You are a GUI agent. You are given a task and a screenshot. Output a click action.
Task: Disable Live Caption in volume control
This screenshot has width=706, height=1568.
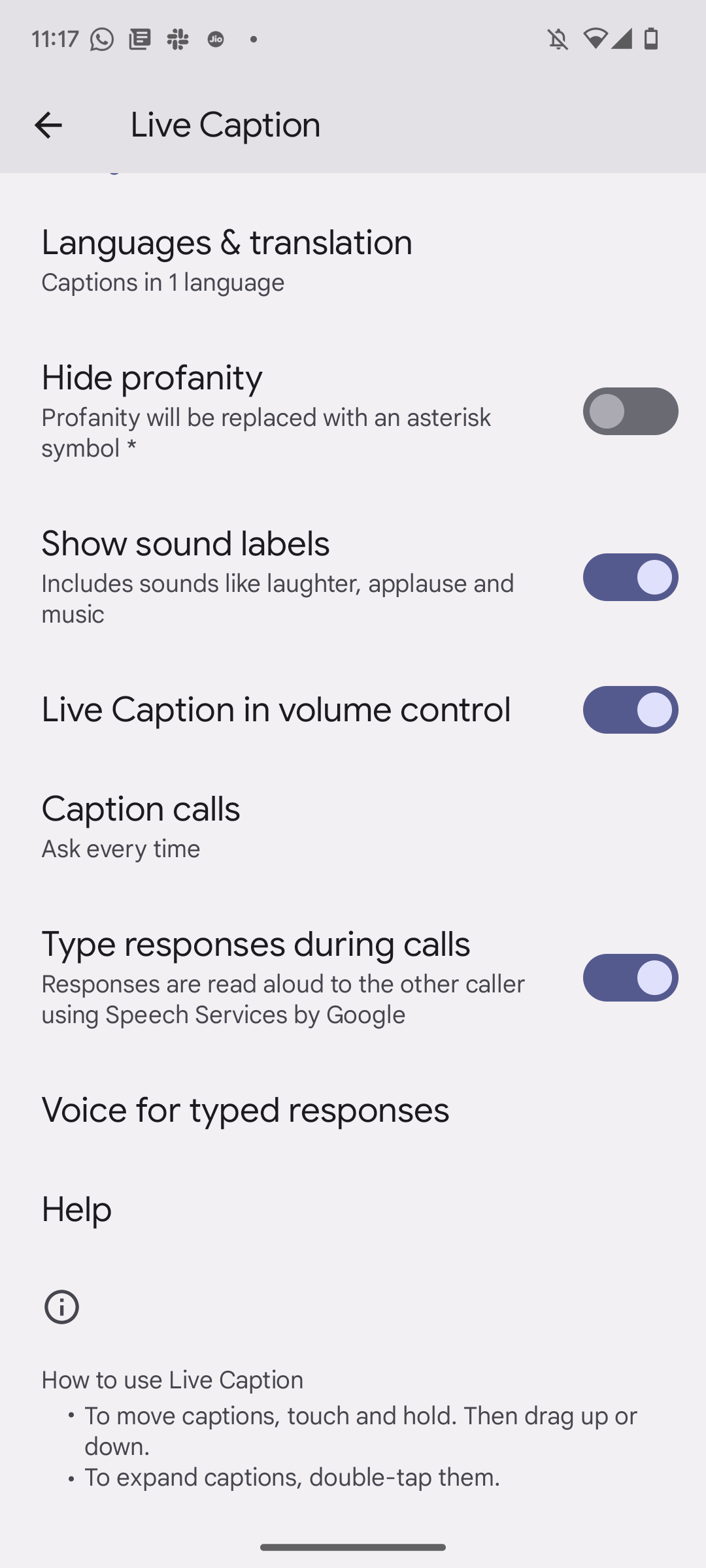pyautogui.click(x=630, y=710)
